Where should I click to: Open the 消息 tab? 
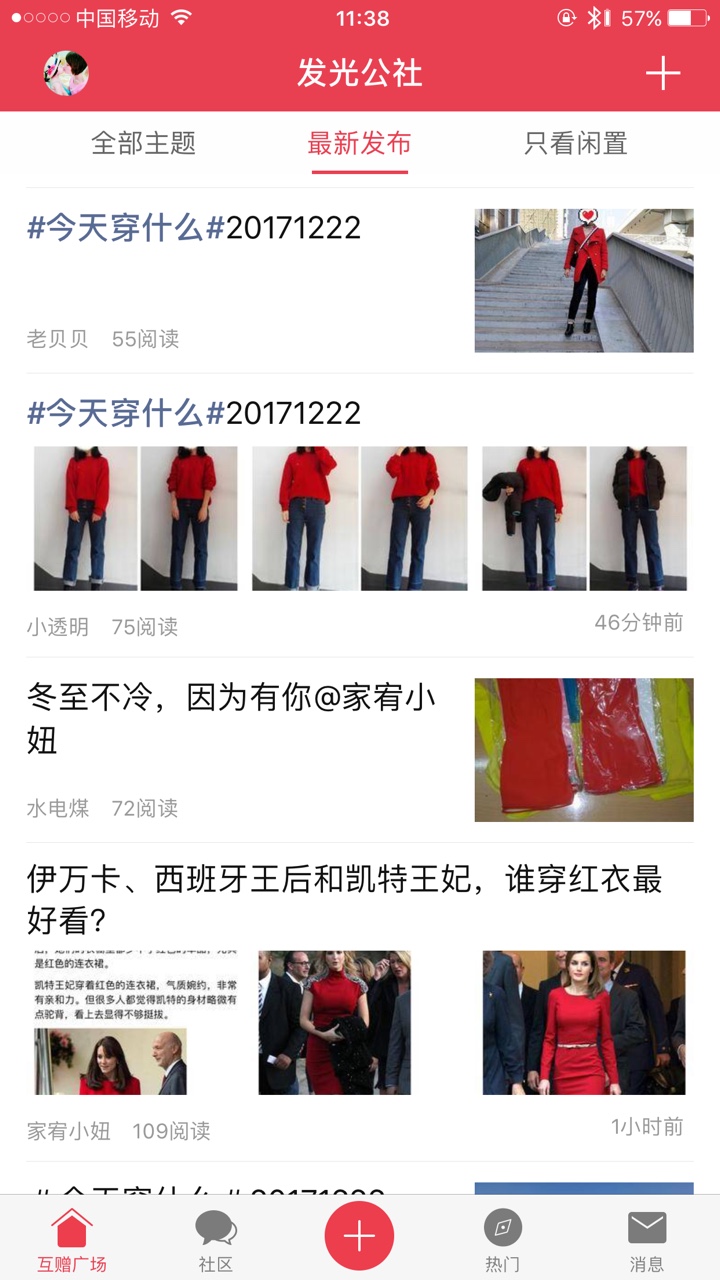[647, 1239]
